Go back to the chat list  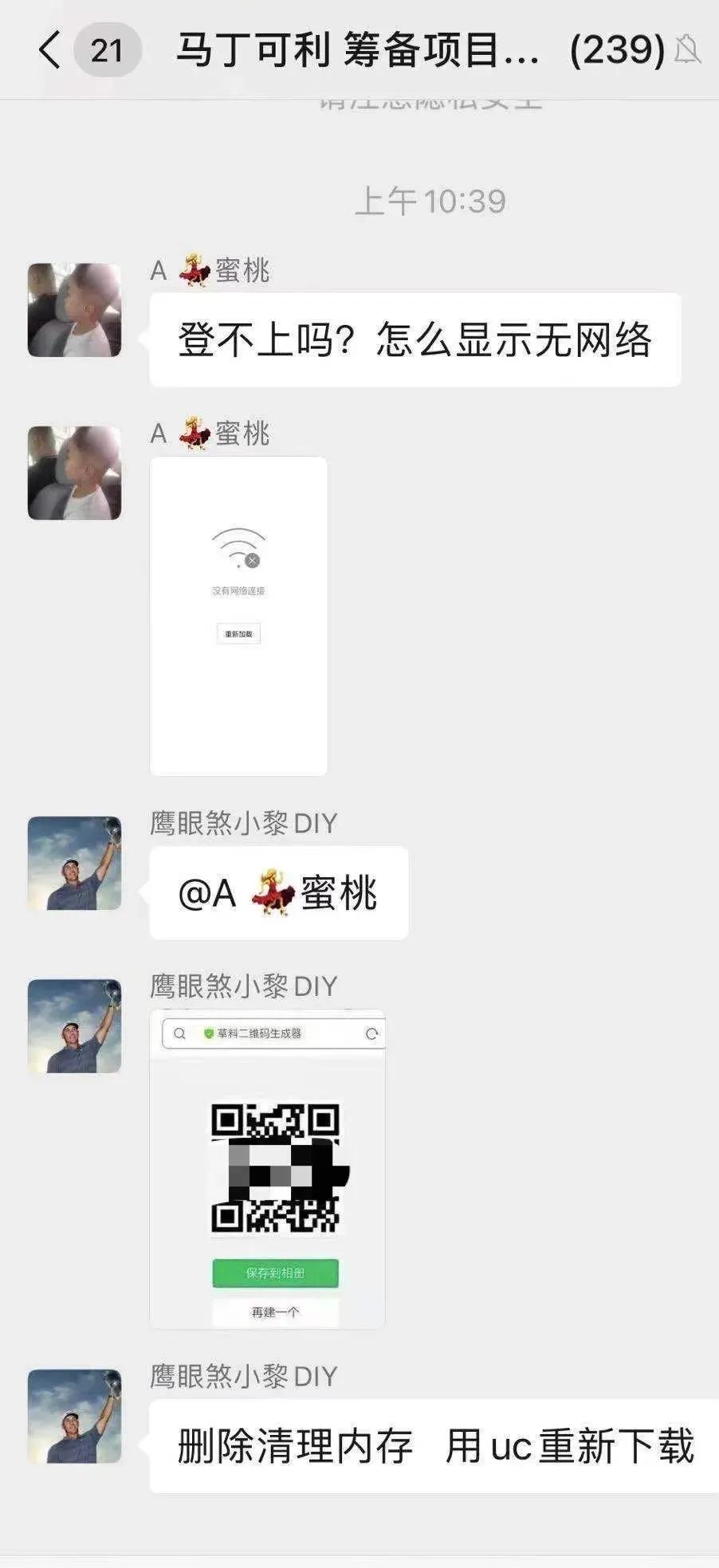(49, 50)
